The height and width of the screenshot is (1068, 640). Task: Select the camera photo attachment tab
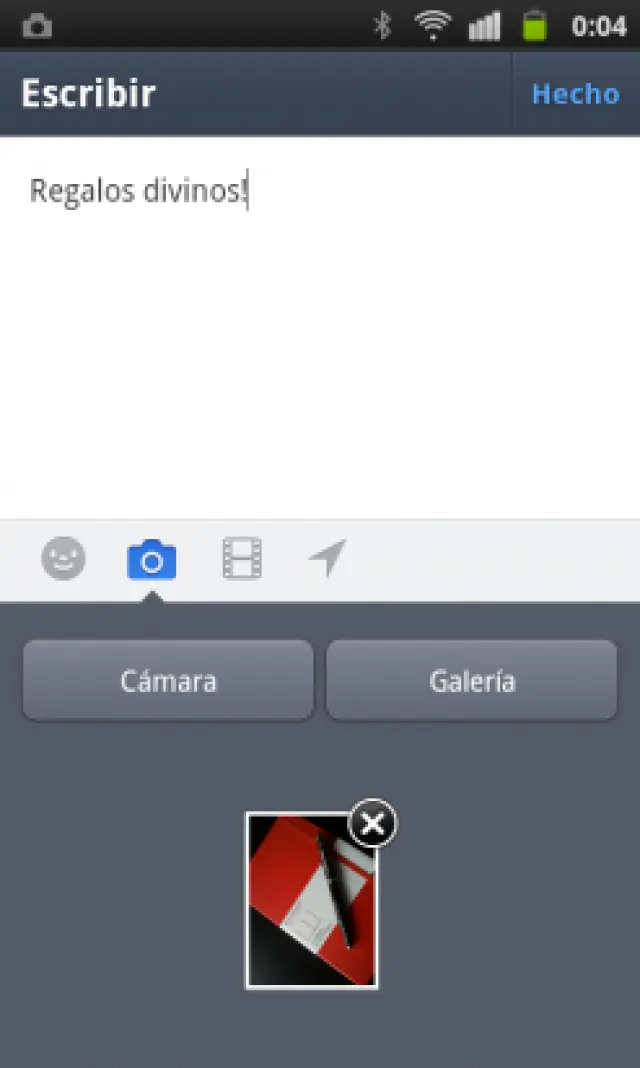coord(152,560)
